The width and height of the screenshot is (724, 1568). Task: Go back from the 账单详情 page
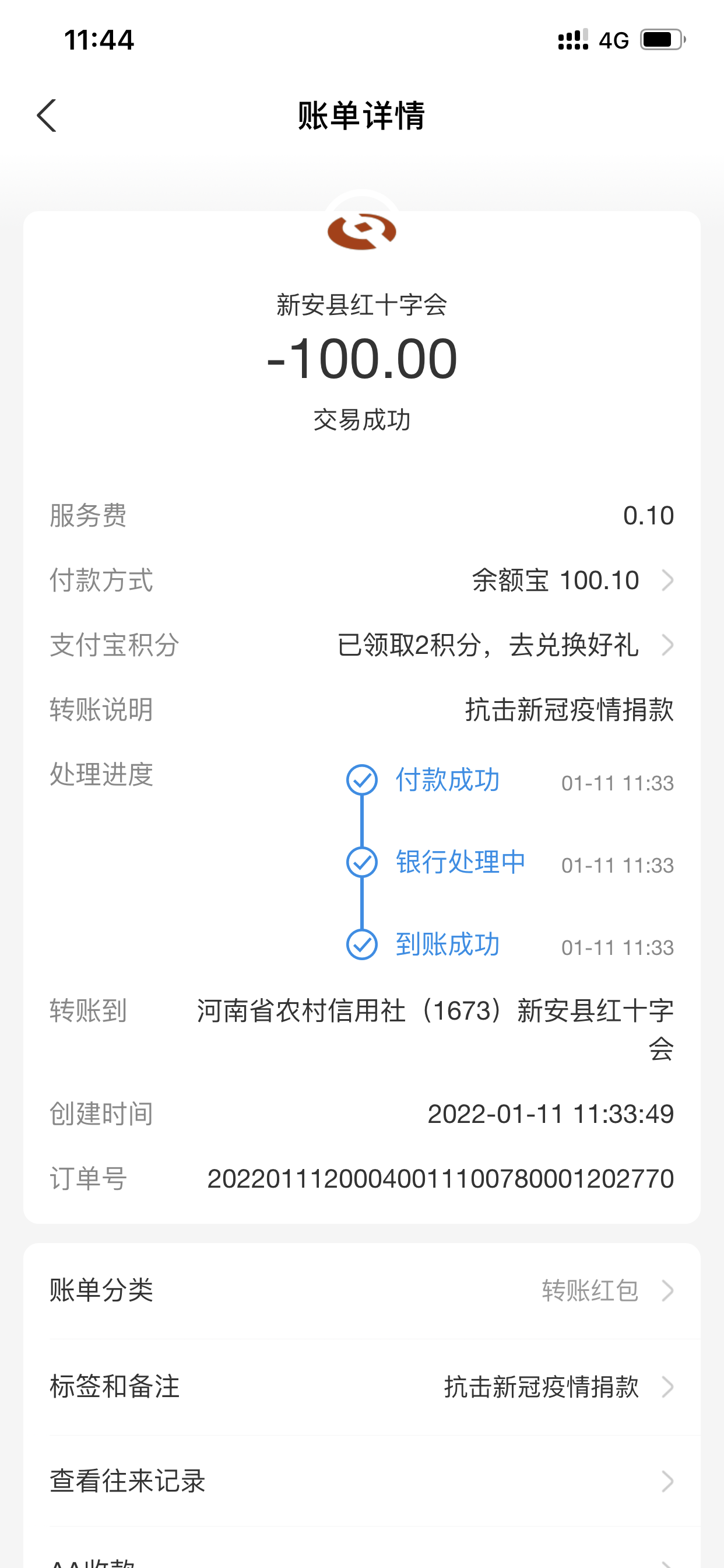pos(47,116)
